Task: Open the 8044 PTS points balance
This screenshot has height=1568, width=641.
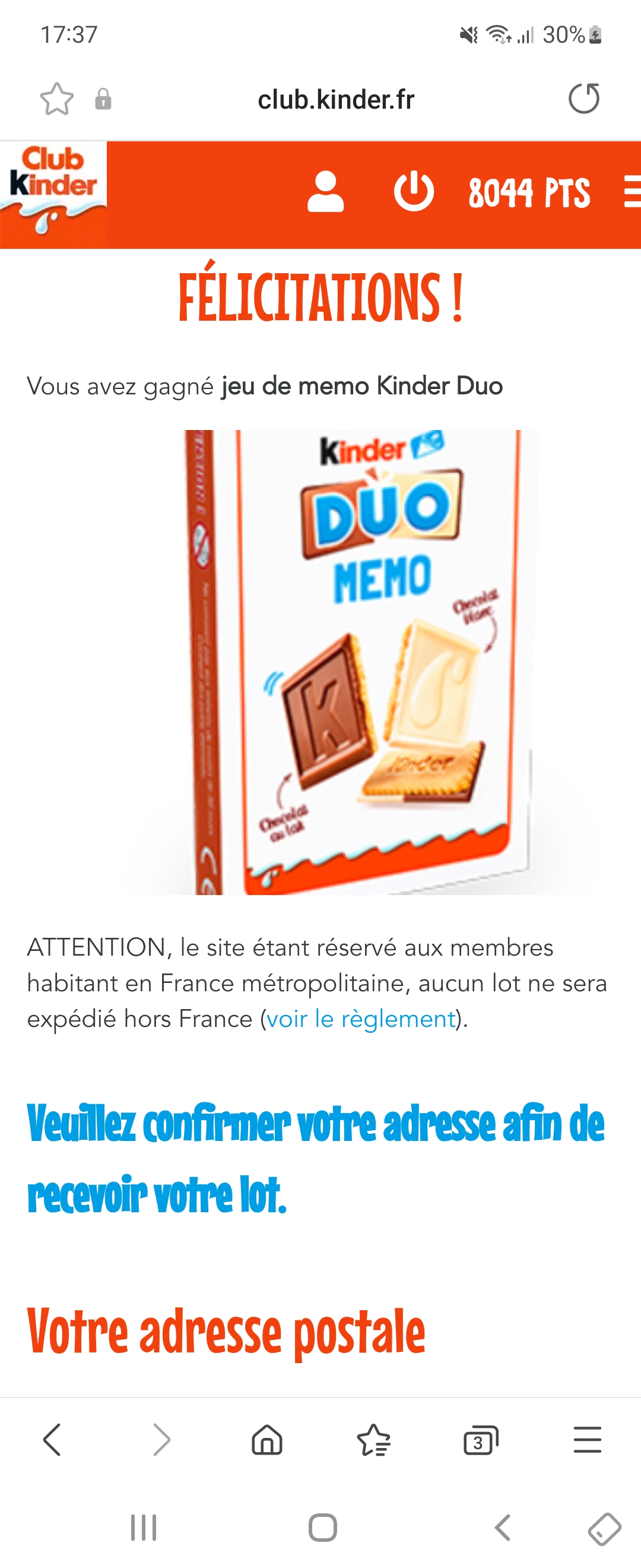Action: (x=529, y=194)
